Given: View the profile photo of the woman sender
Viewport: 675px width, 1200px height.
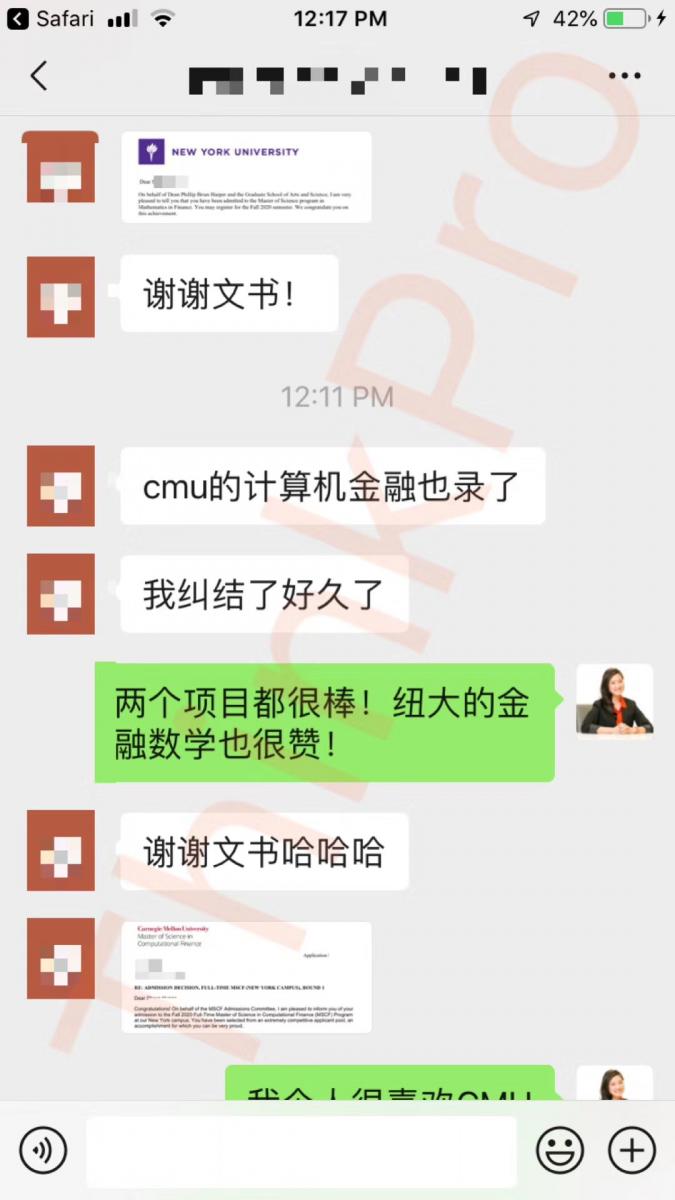Looking at the screenshot, I should point(615,700).
